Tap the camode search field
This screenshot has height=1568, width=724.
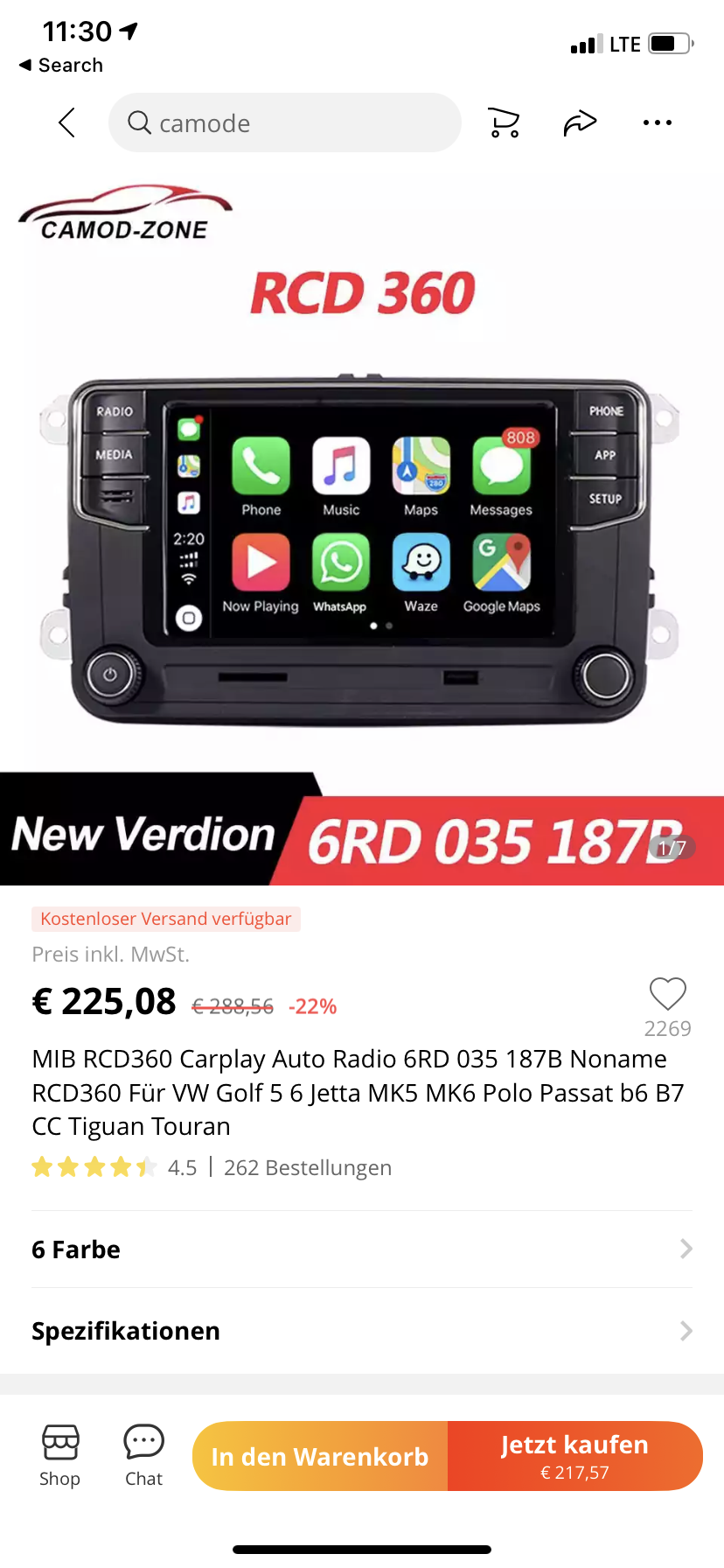click(284, 122)
